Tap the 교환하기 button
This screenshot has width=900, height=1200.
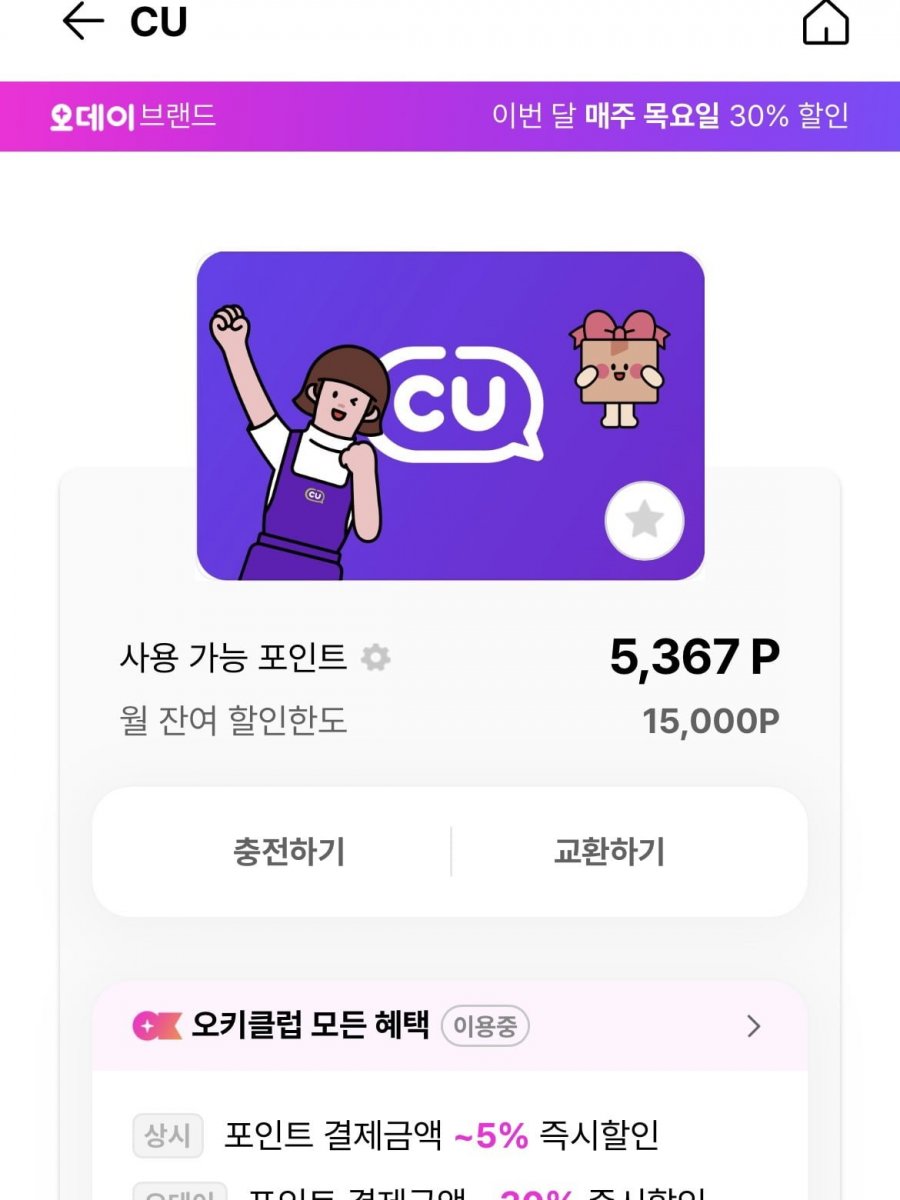[609, 852]
